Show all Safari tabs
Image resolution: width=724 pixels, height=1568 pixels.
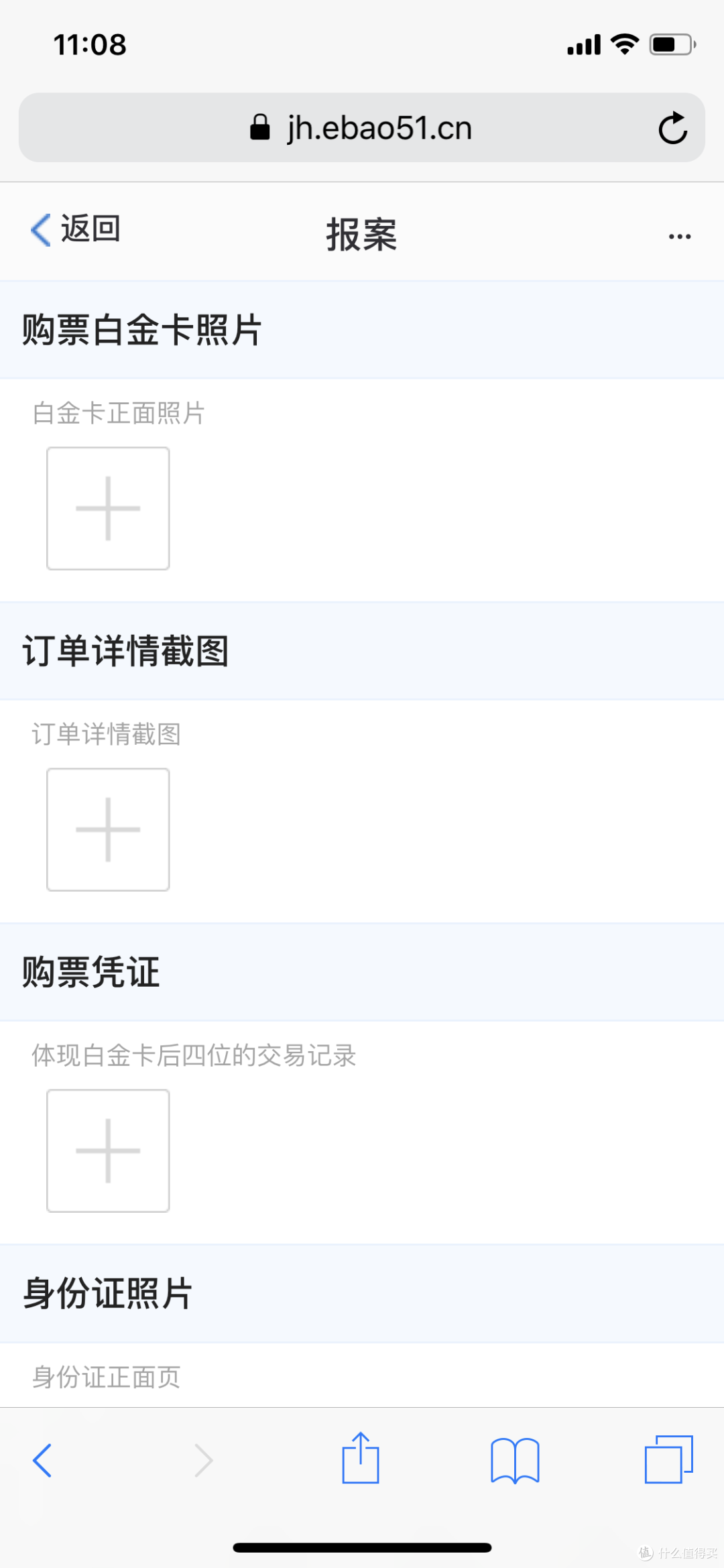pos(668,1459)
